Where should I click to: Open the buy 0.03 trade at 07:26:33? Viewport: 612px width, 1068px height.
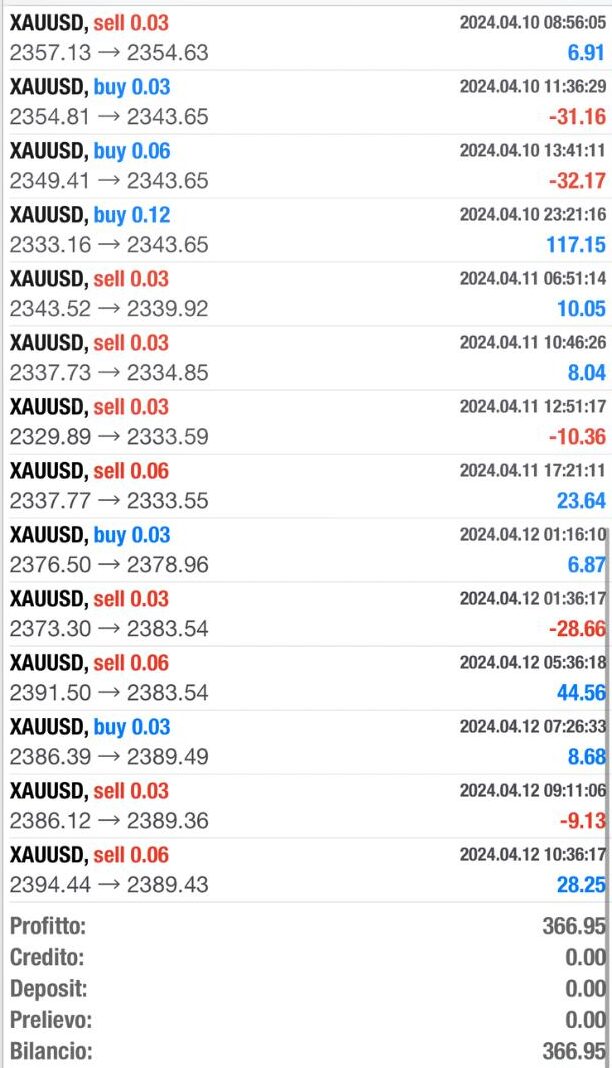(306, 742)
